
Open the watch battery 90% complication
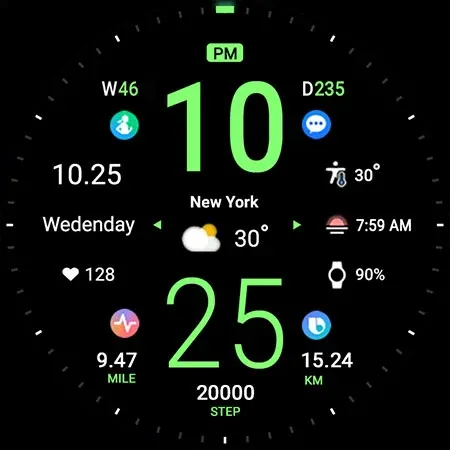pos(356,275)
